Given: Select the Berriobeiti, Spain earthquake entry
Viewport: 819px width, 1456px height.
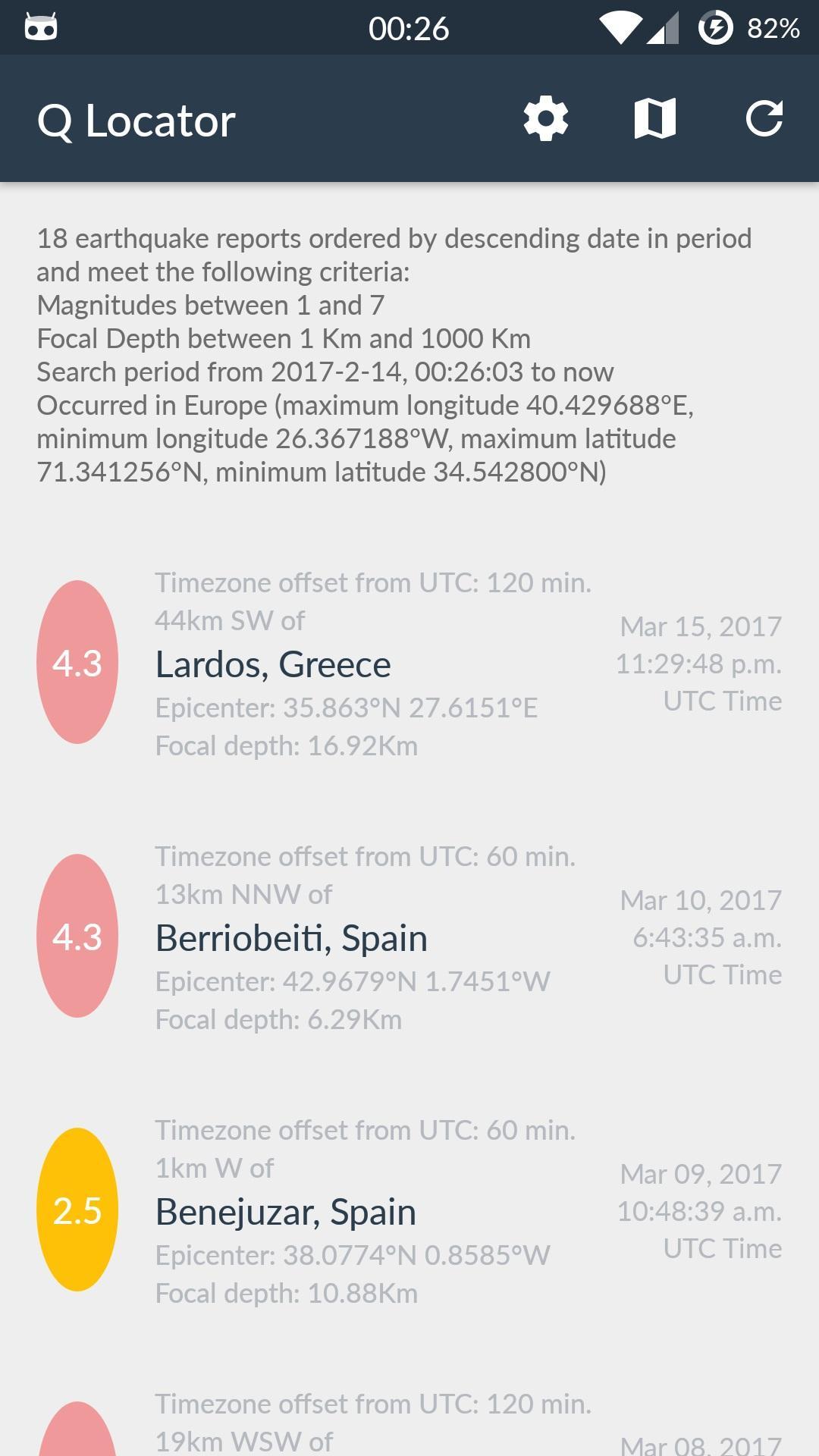Looking at the screenshot, I should (x=292, y=937).
